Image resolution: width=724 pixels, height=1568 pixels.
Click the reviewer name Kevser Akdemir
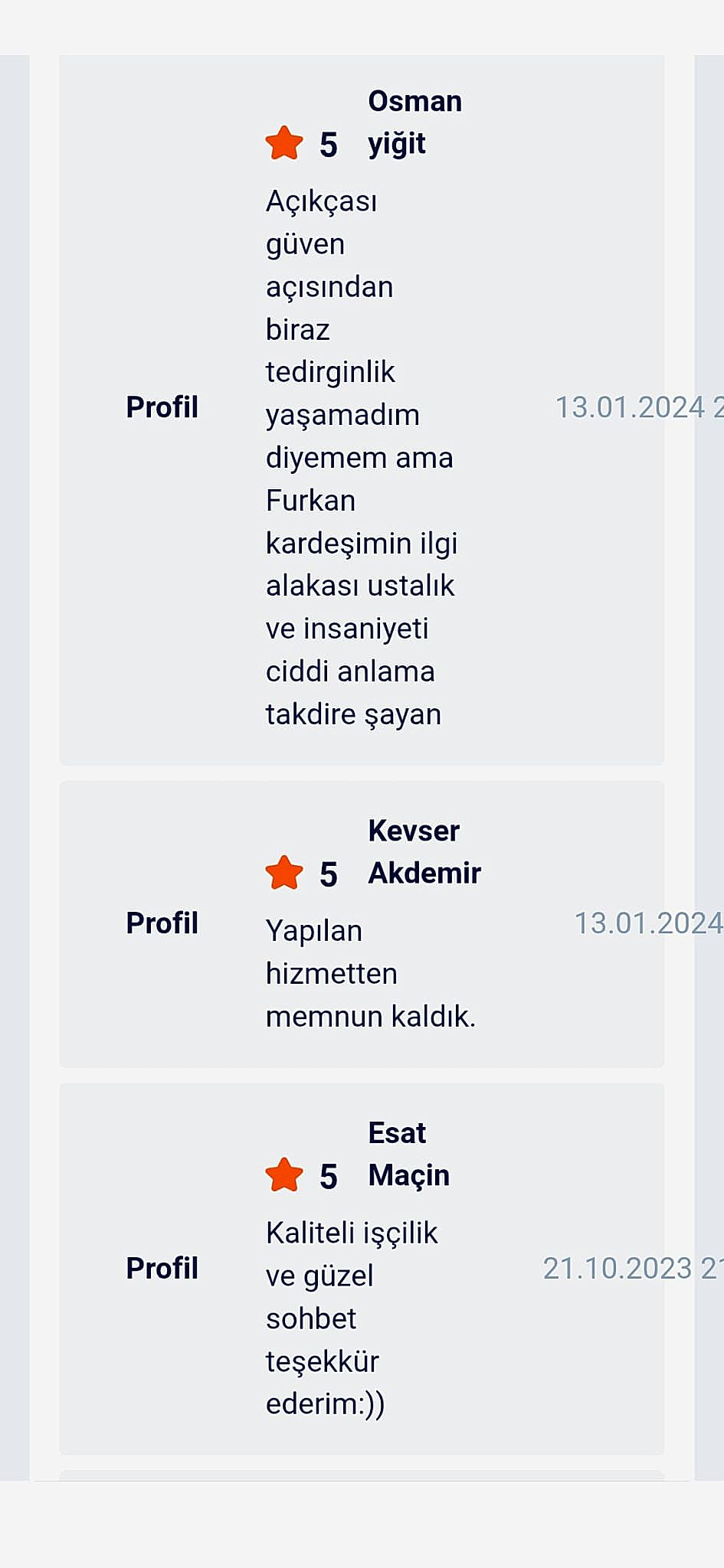(x=424, y=851)
